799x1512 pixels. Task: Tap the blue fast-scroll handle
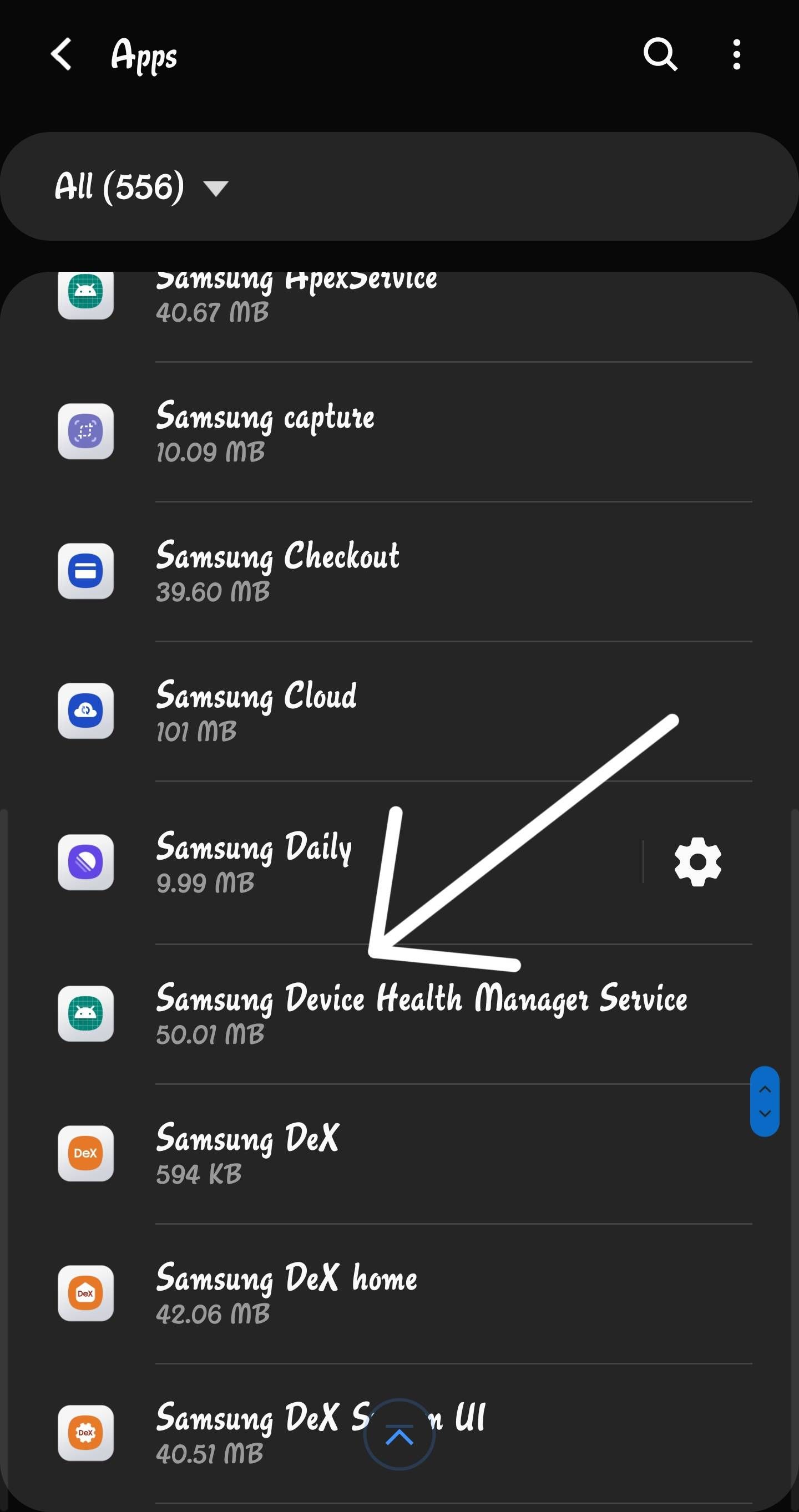pyautogui.click(x=765, y=1101)
